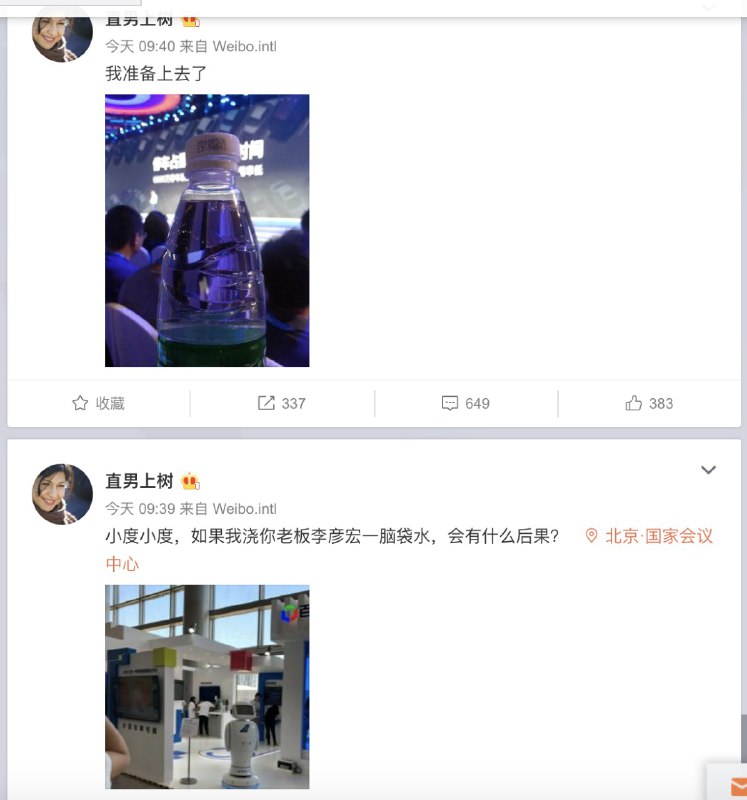Viewport: 747px width, 800px height.
Task: Repost the water bottle post (337)
Action: pos(282,403)
